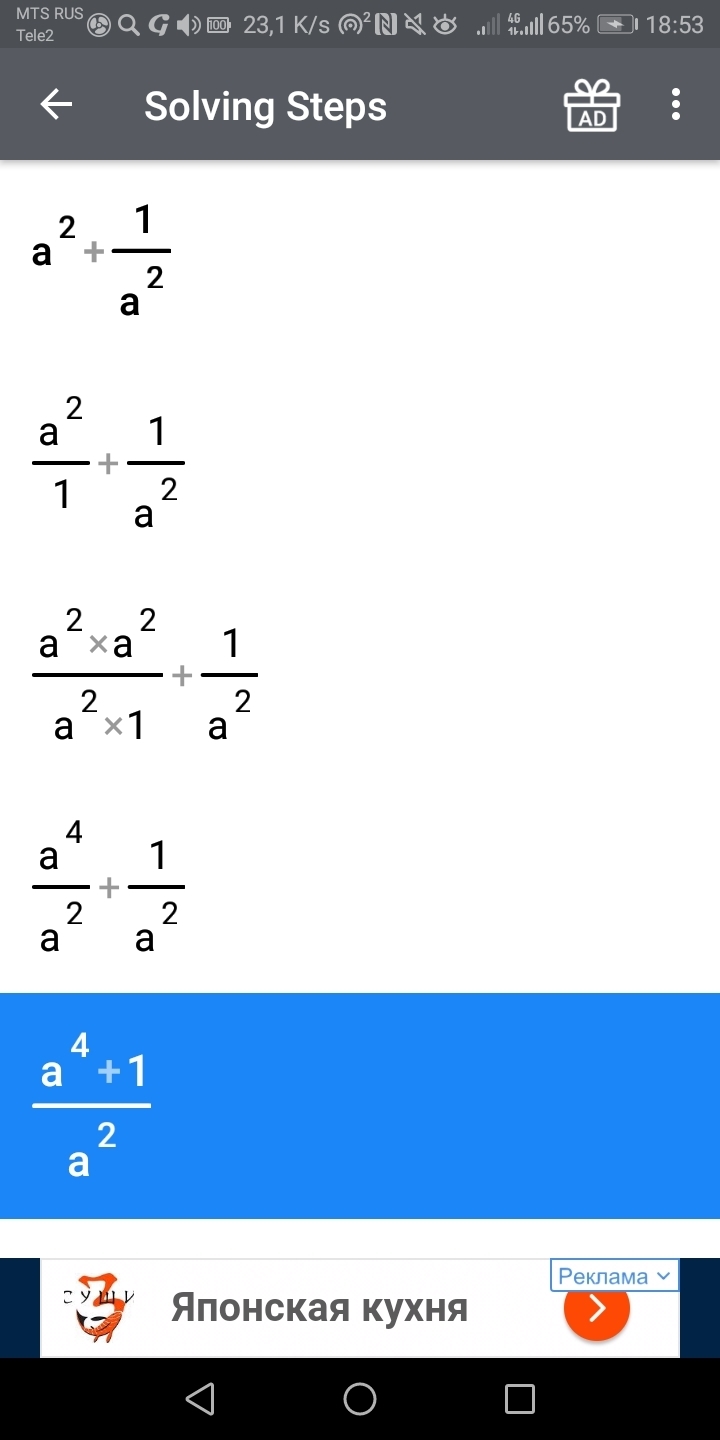Open the Японская кухня ad arrow
Viewport: 720px width, 1440px height.
pos(597,1307)
